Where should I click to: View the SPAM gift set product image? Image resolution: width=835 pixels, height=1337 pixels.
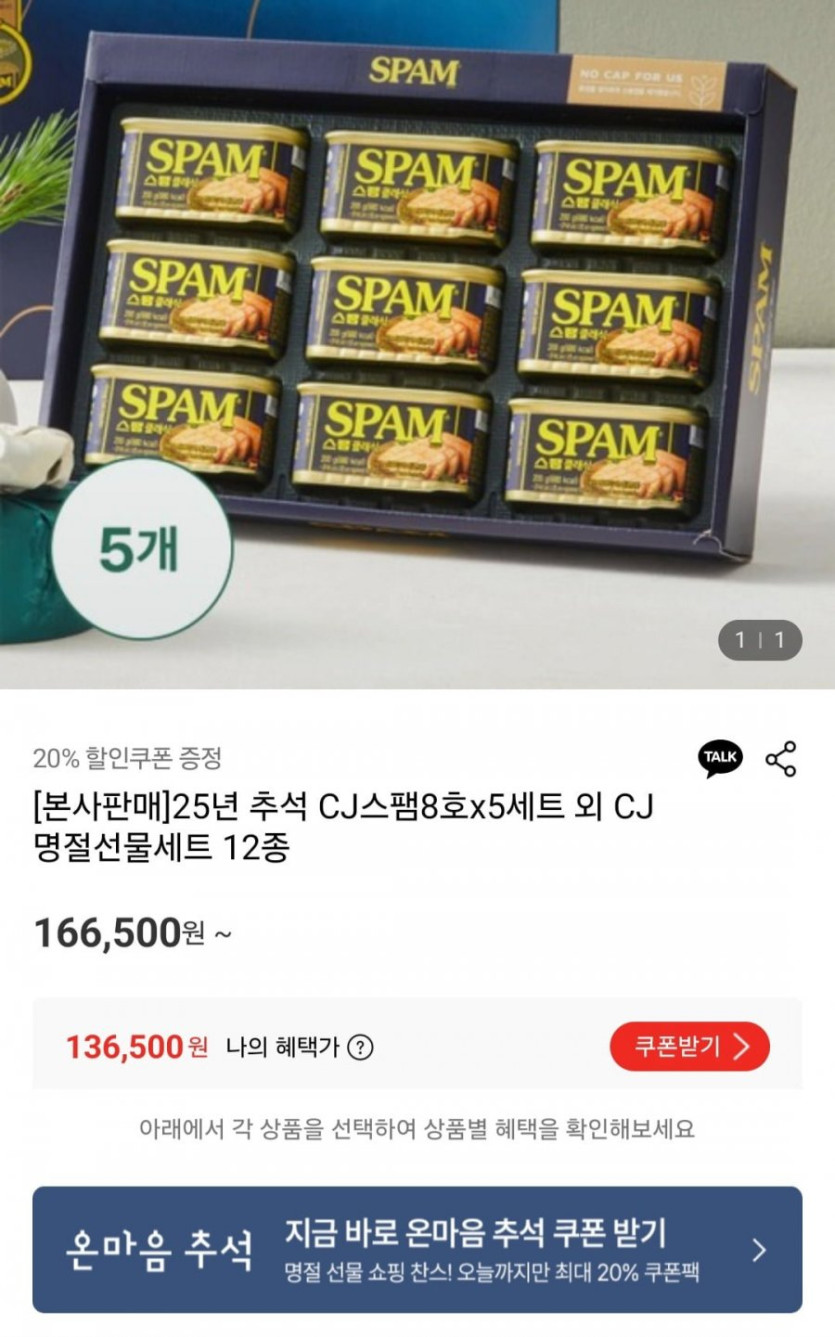tap(417, 344)
